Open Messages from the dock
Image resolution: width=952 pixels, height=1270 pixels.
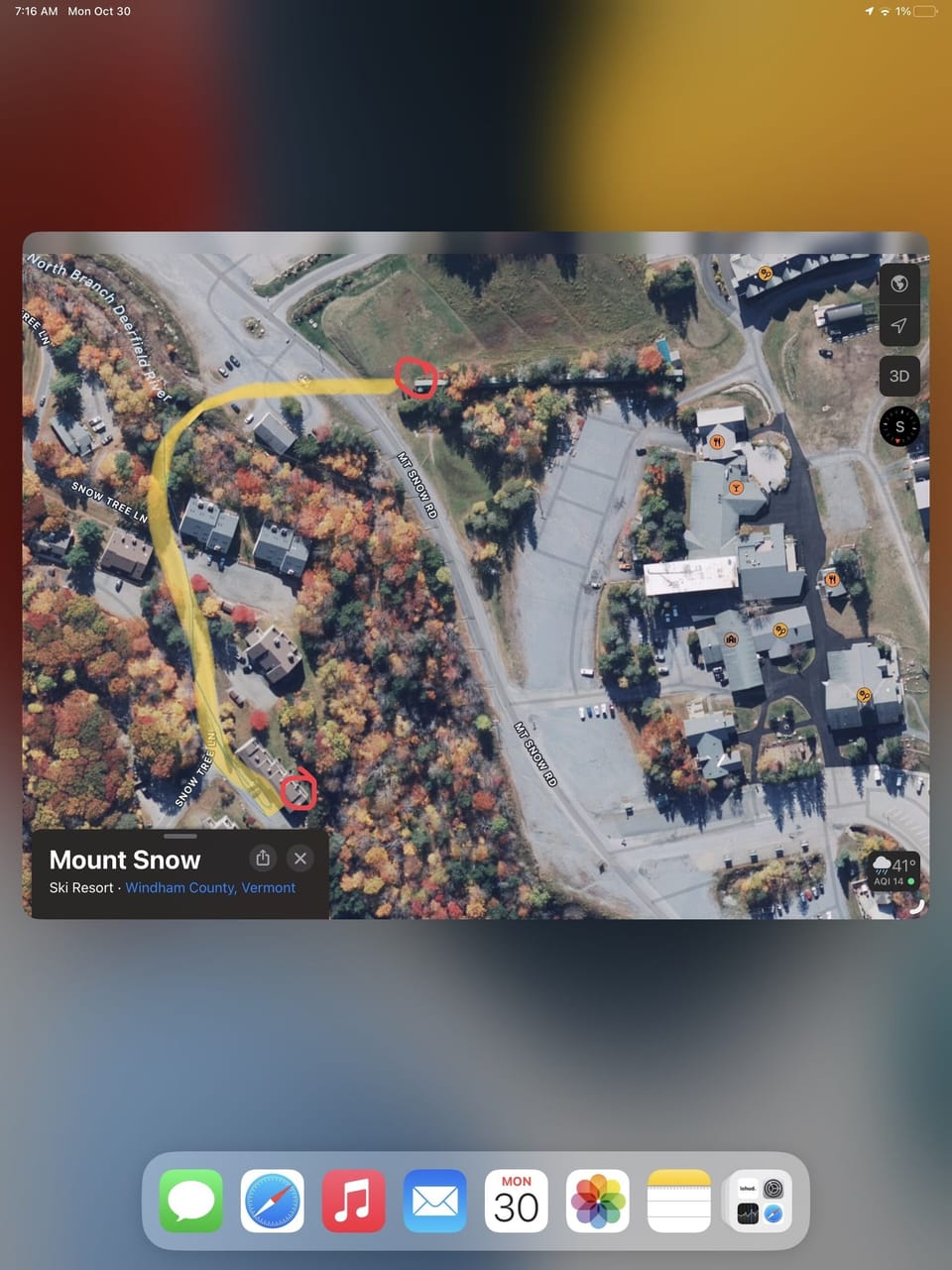pos(190,1201)
